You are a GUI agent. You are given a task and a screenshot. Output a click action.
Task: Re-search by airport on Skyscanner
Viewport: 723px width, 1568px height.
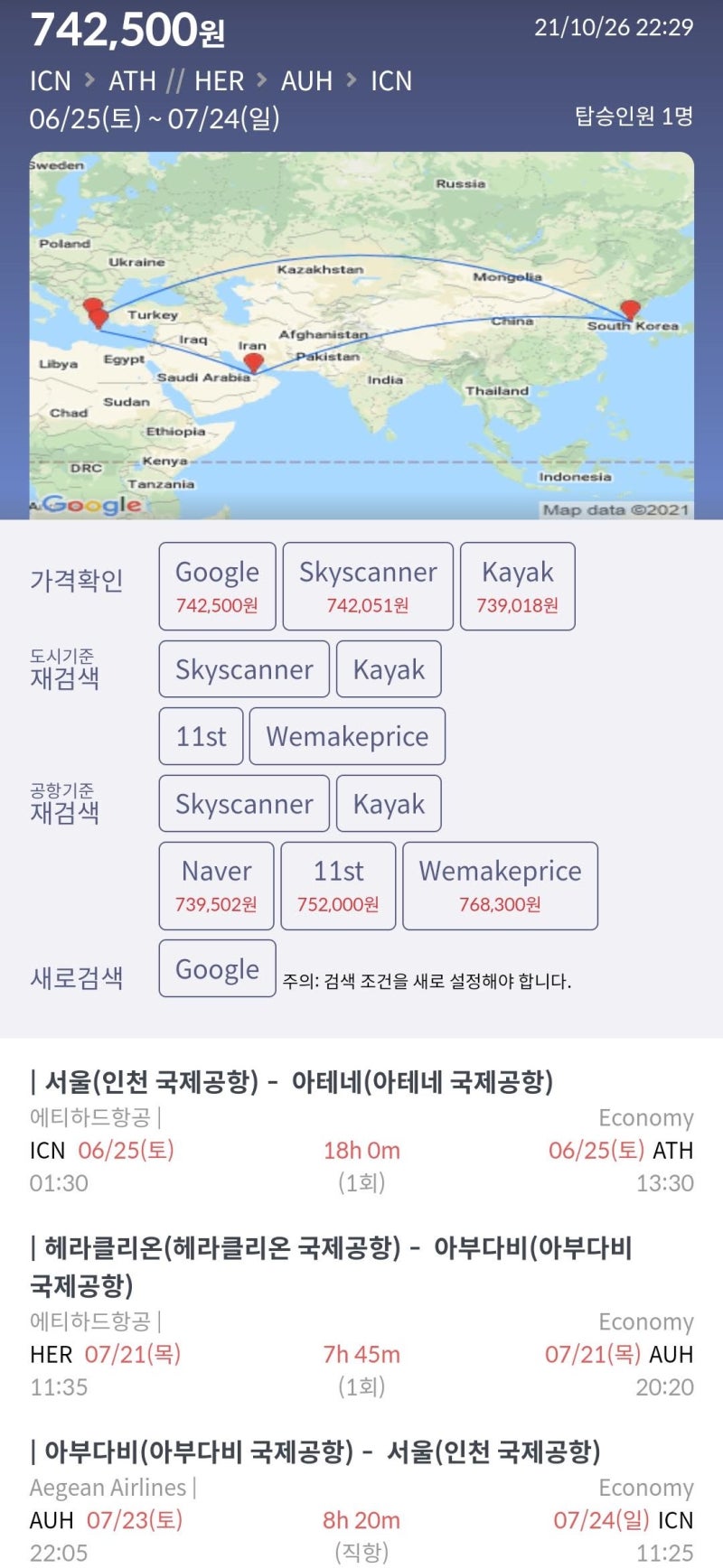[244, 803]
